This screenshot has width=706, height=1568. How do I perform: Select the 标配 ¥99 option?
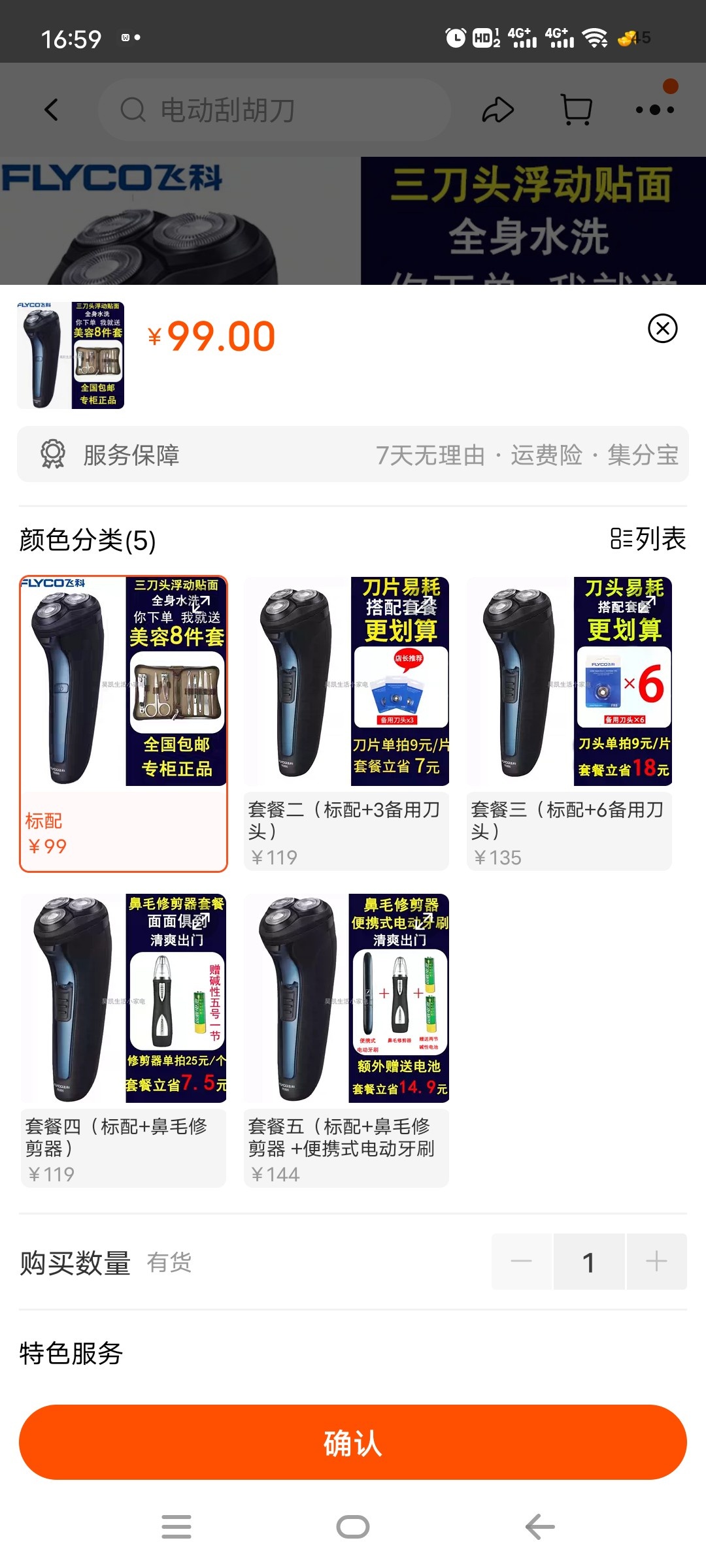coord(124,724)
